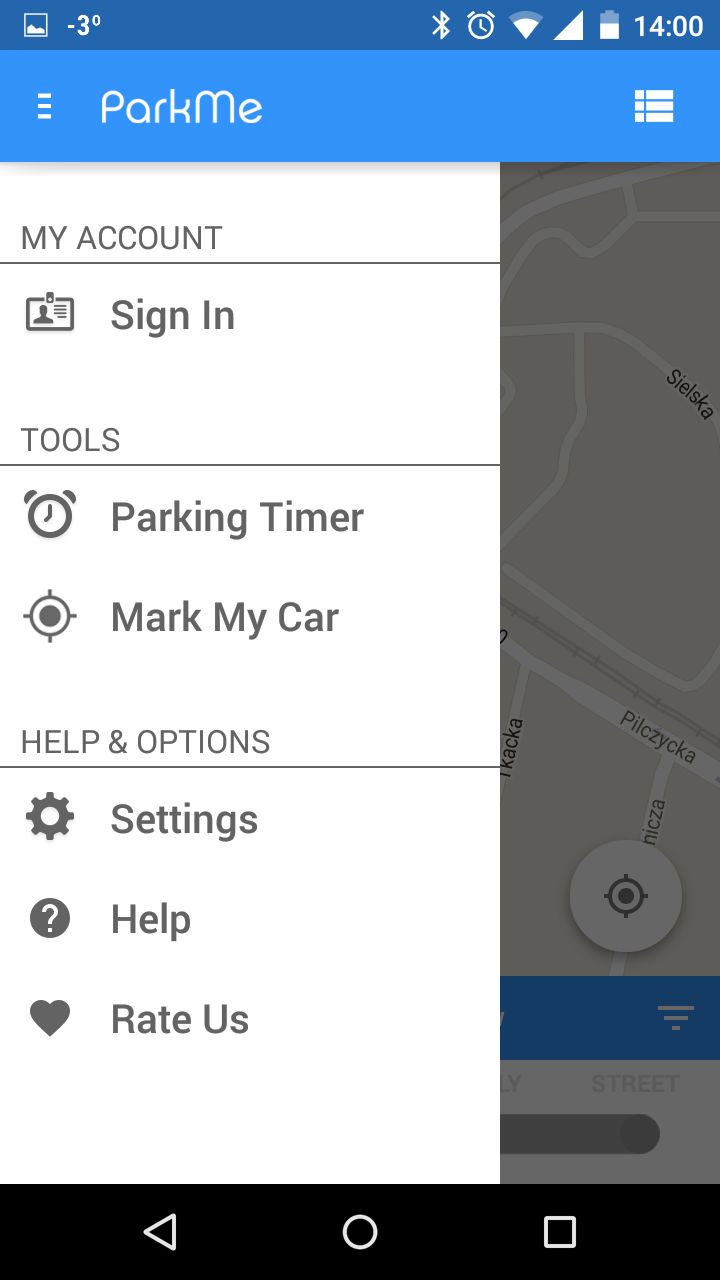Open the list view icon
The width and height of the screenshot is (720, 1280).
[x=654, y=106]
